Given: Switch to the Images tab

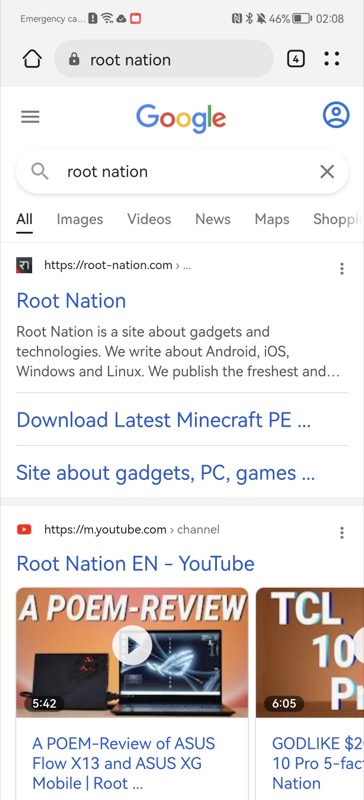Looking at the screenshot, I should pyautogui.click(x=80, y=219).
